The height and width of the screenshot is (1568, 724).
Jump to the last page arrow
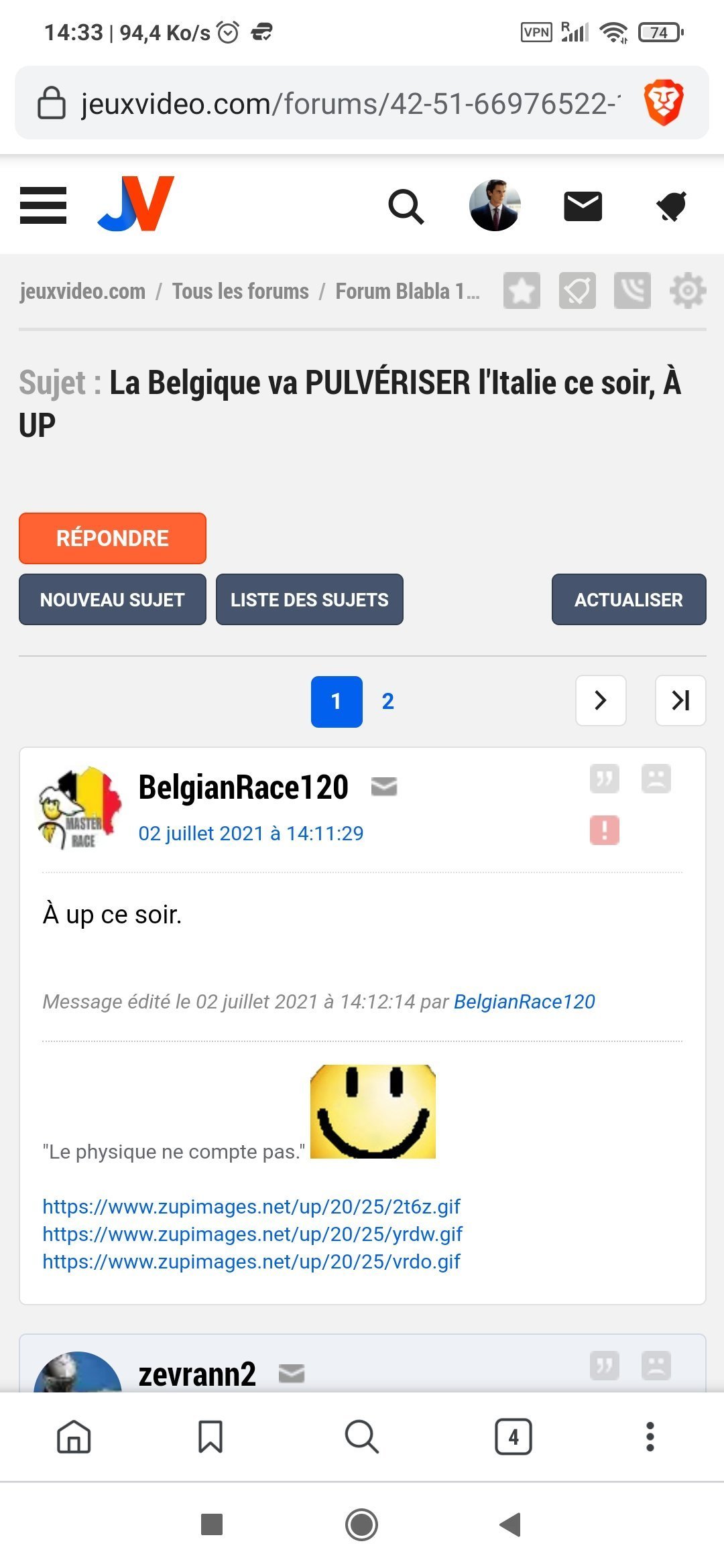click(x=680, y=701)
